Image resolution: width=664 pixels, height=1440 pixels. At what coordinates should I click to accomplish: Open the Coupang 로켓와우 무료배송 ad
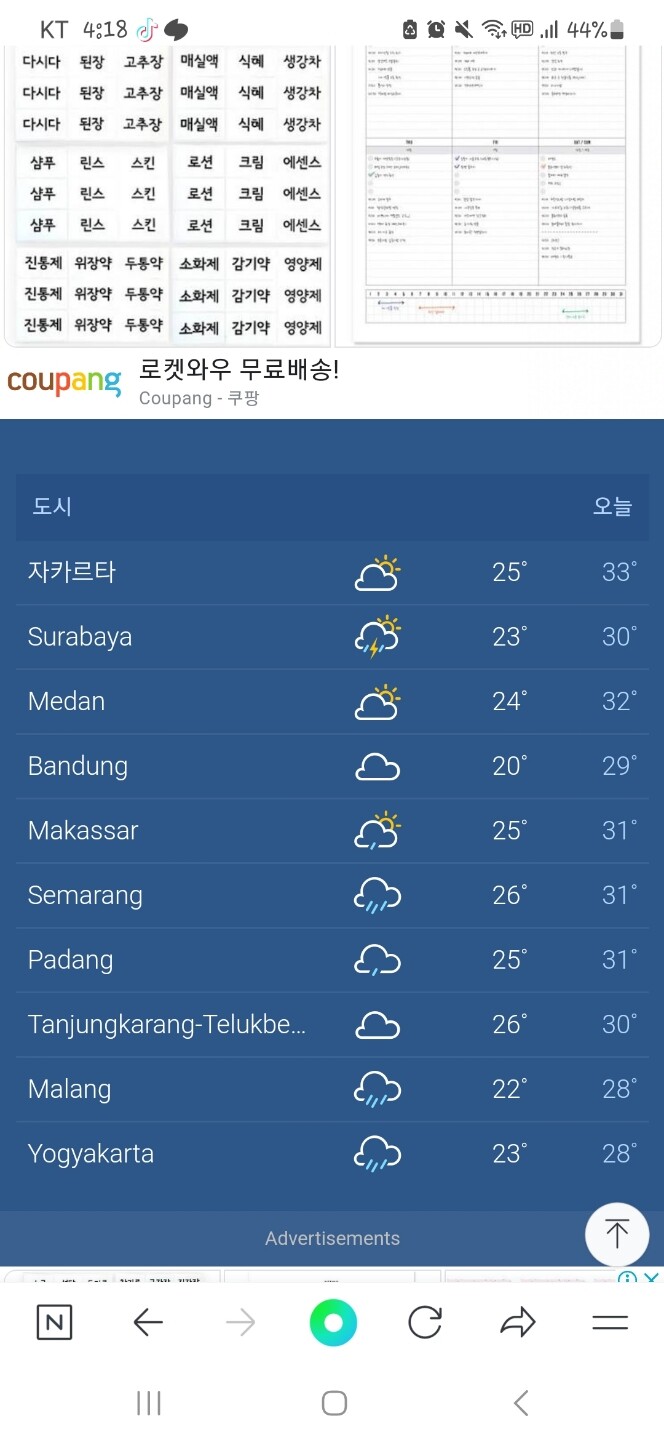coord(239,369)
